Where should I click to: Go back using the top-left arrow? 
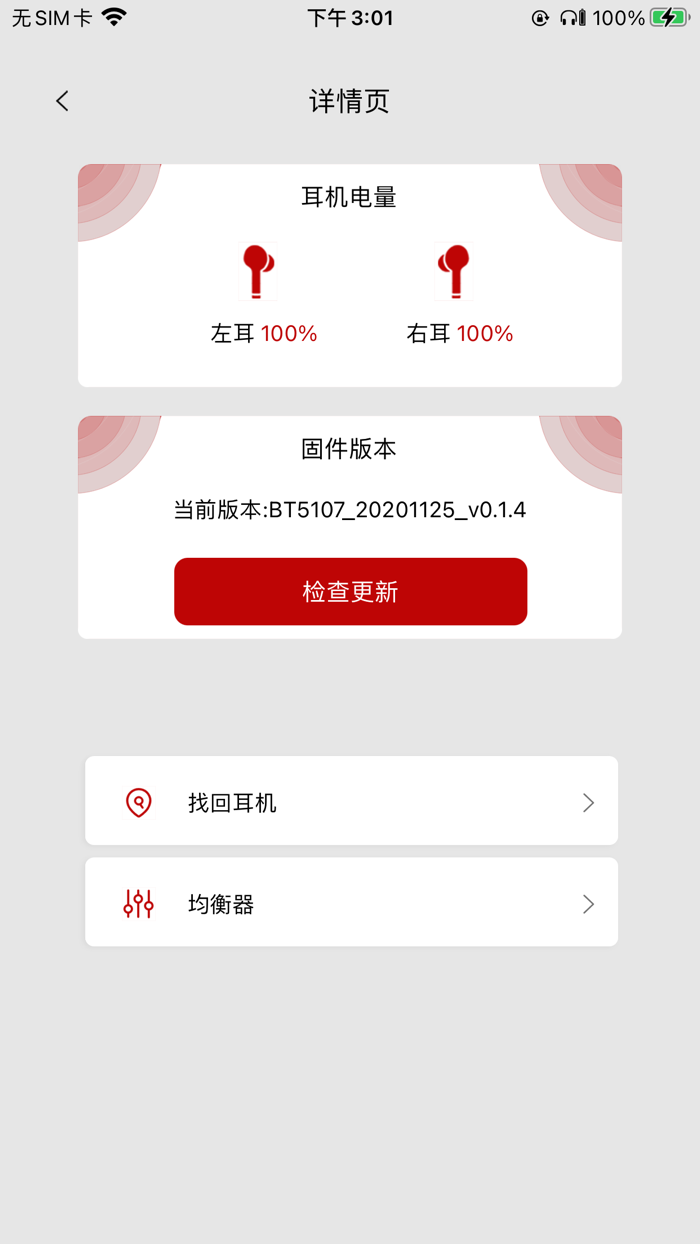[62, 101]
